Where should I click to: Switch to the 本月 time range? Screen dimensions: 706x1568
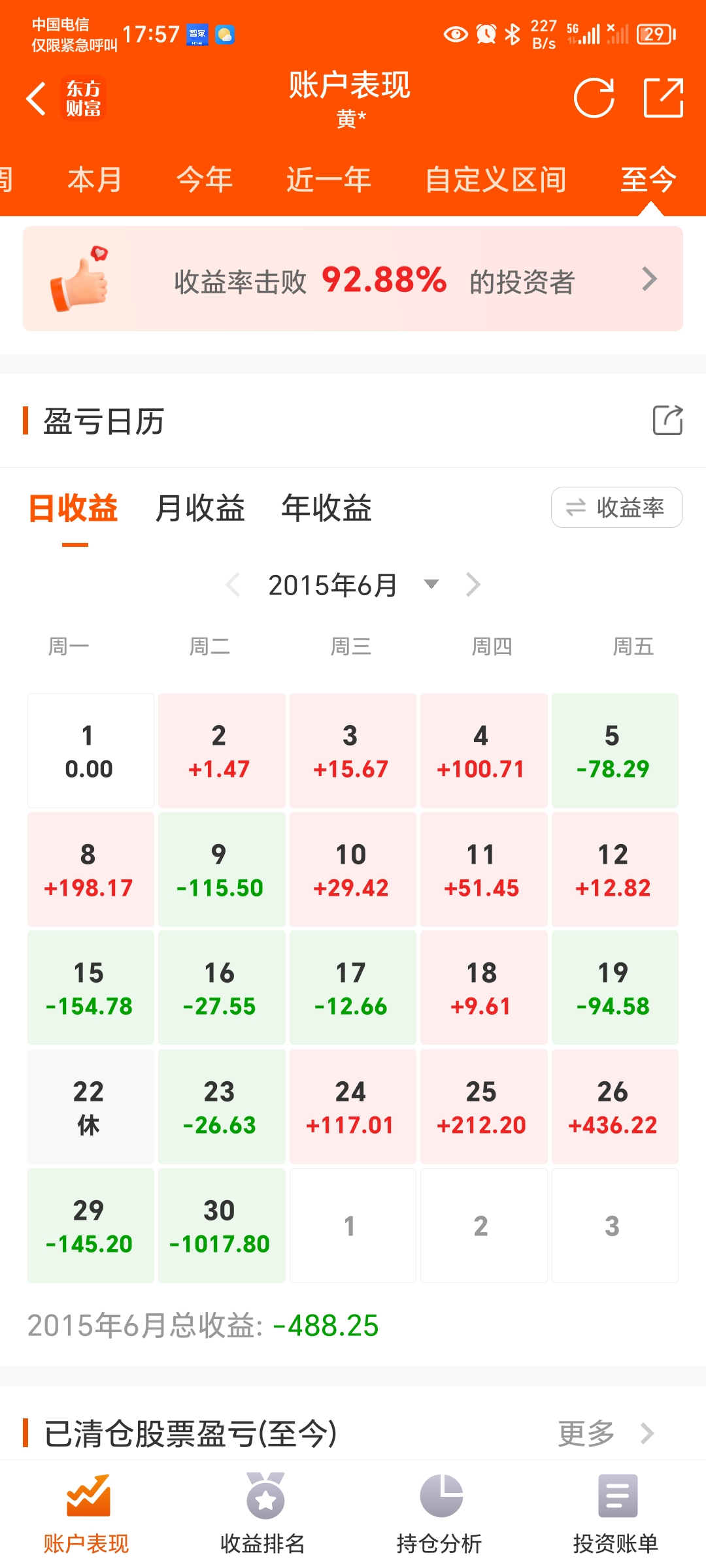(x=95, y=180)
